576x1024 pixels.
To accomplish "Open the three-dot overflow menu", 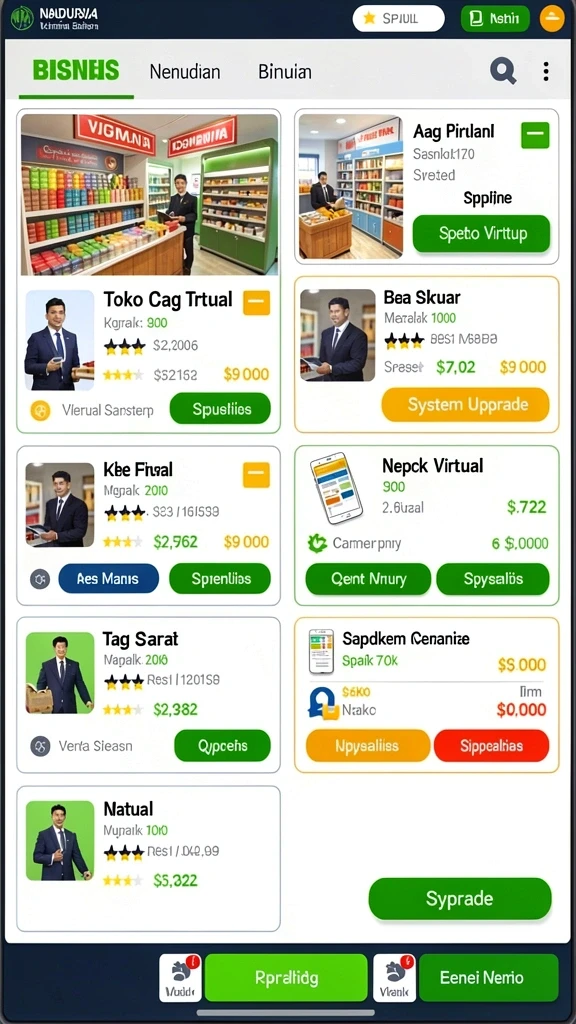I will pos(545,71).
